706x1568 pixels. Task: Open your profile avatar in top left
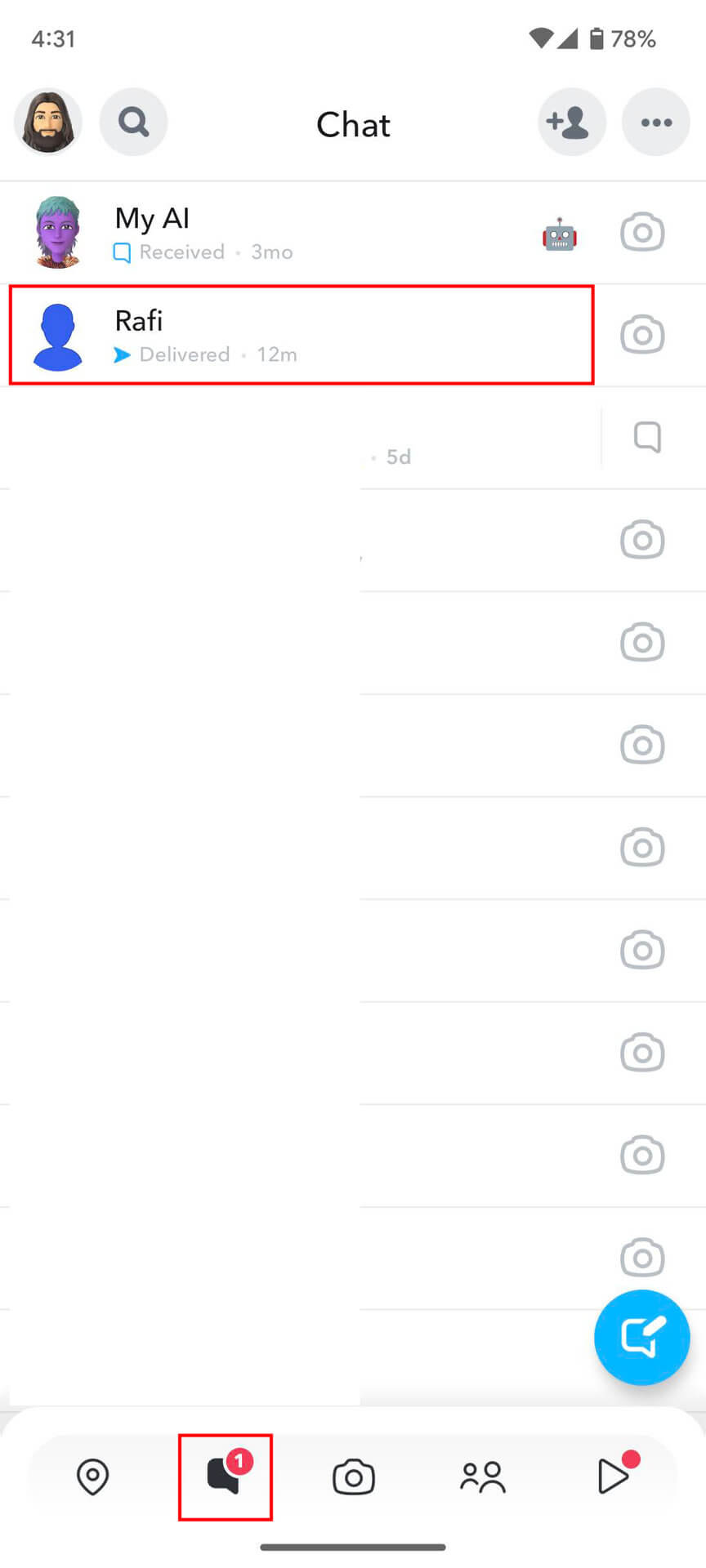pyautogui.click(x=47, y=122)
